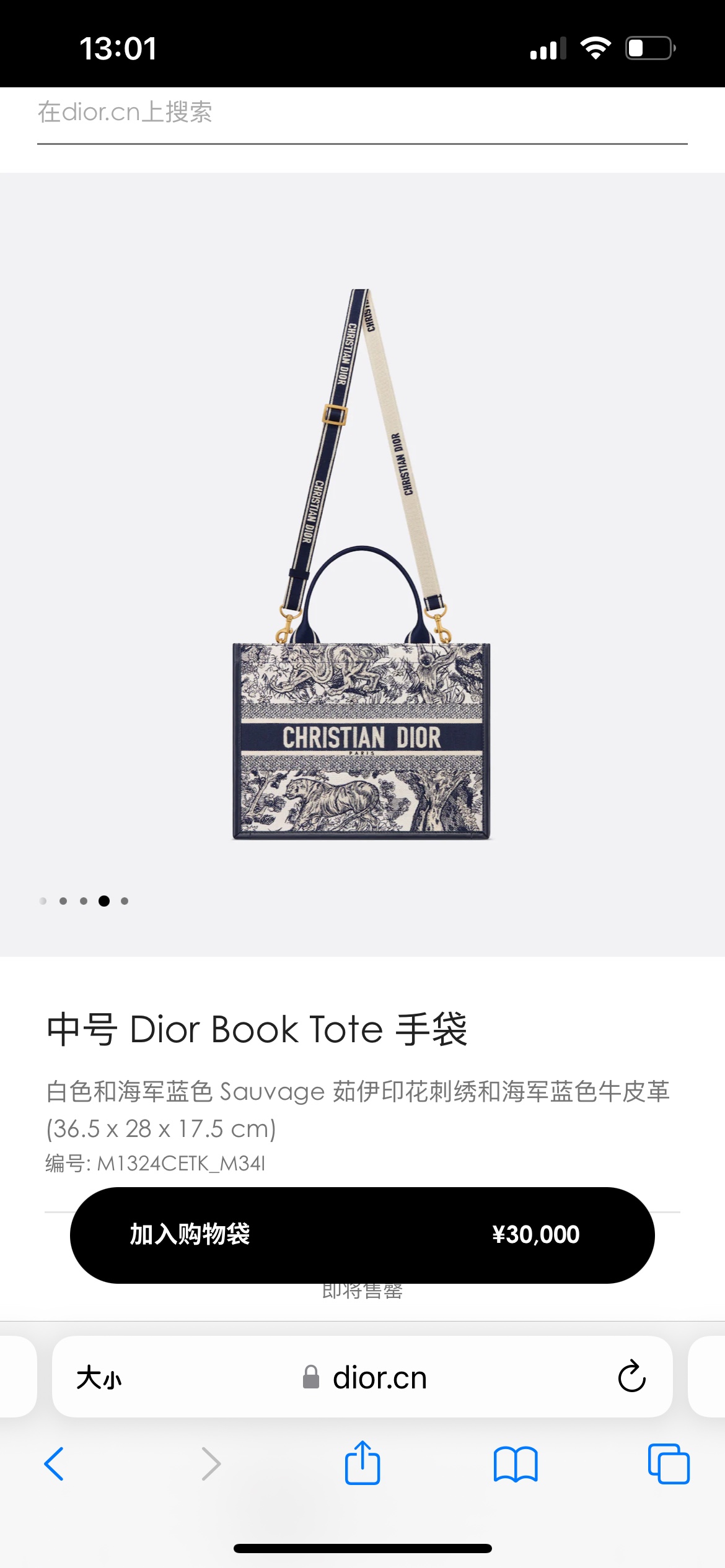Screen dimensions: 725x1568
Task: Jump to the last image indicator dot
Action: 125,901
